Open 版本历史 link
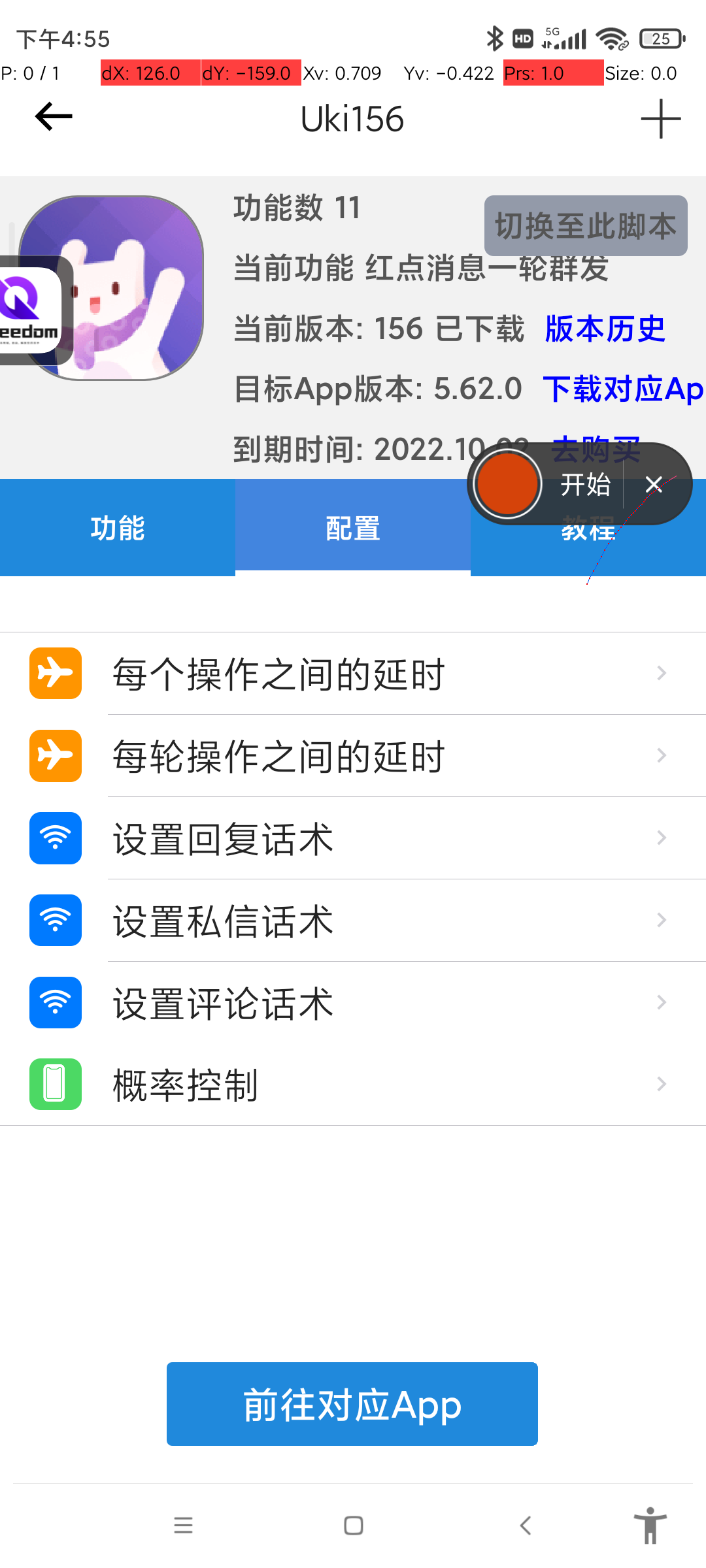Screen dimensions: 706x1568 click(x=605, y=329)
